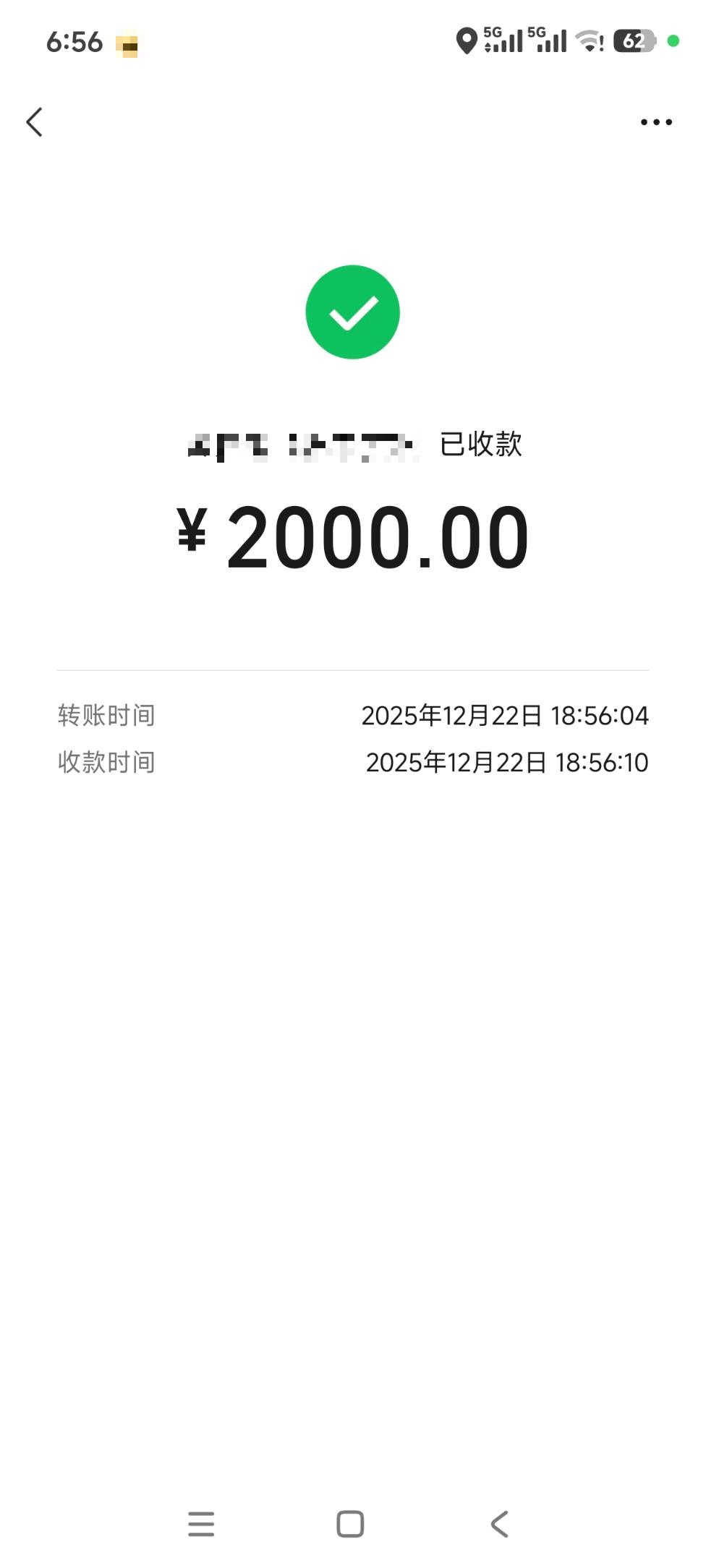Viewport: 706px width, 1568px height.
Task: Open recent apps from the navigation bar
Action: click(x=201, y=1524)
